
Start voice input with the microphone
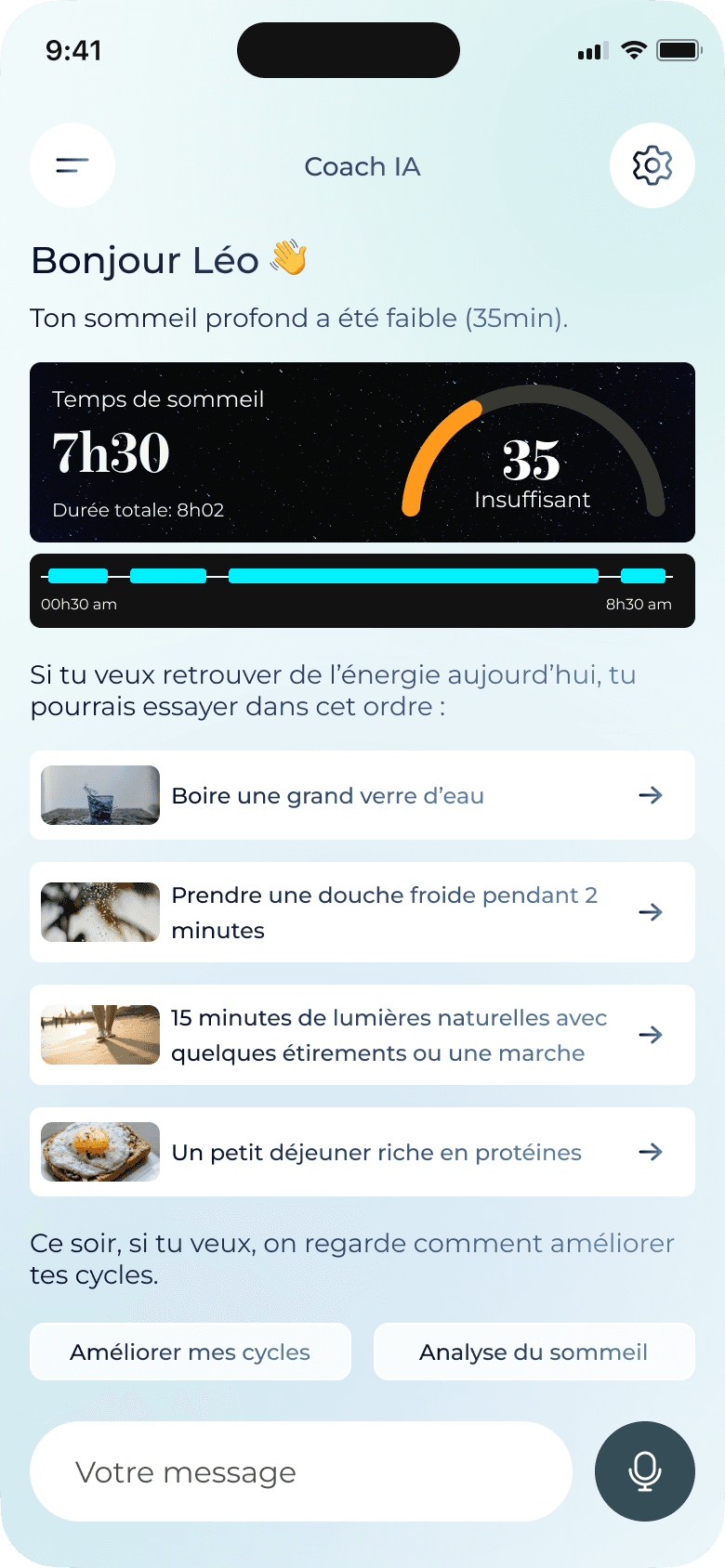point(644,1471)
